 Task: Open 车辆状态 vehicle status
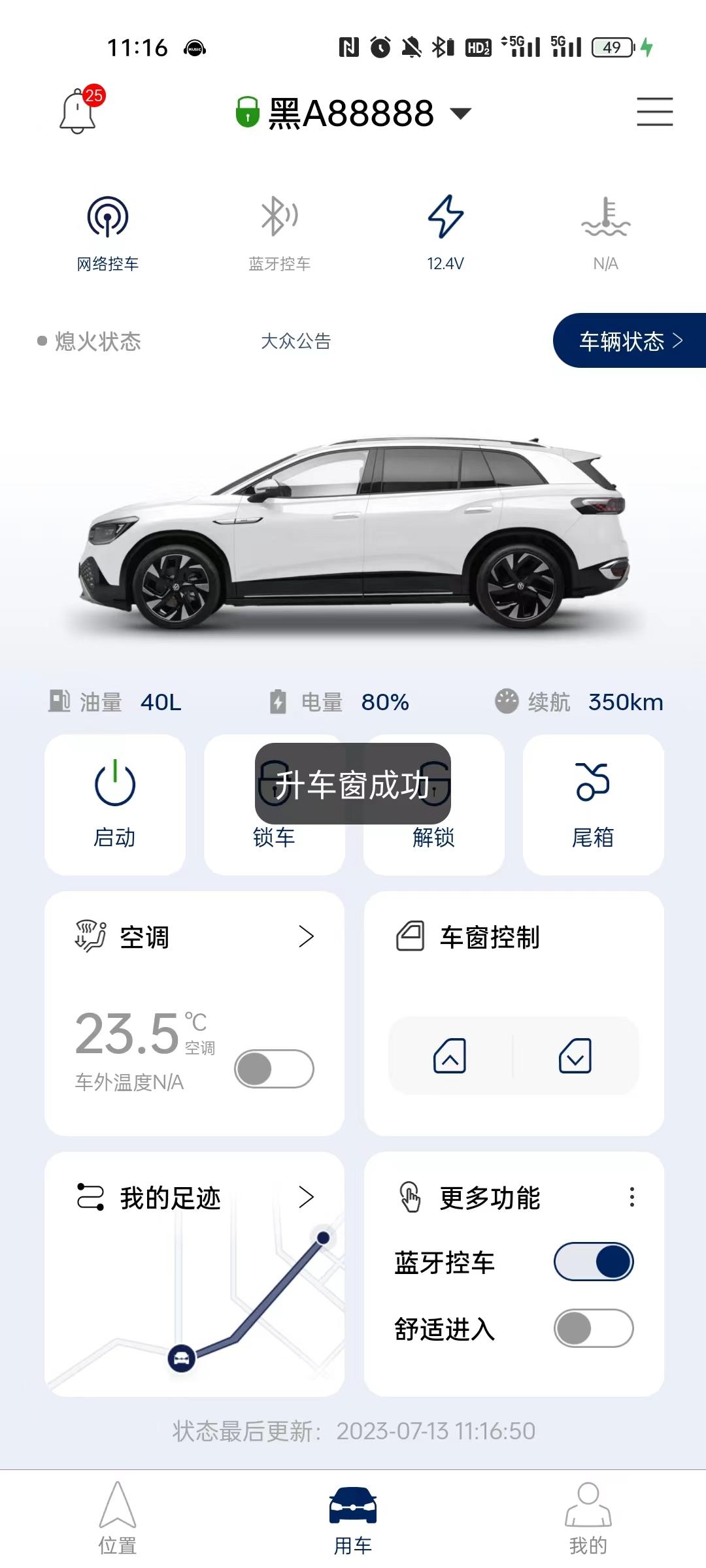[626, 340]
